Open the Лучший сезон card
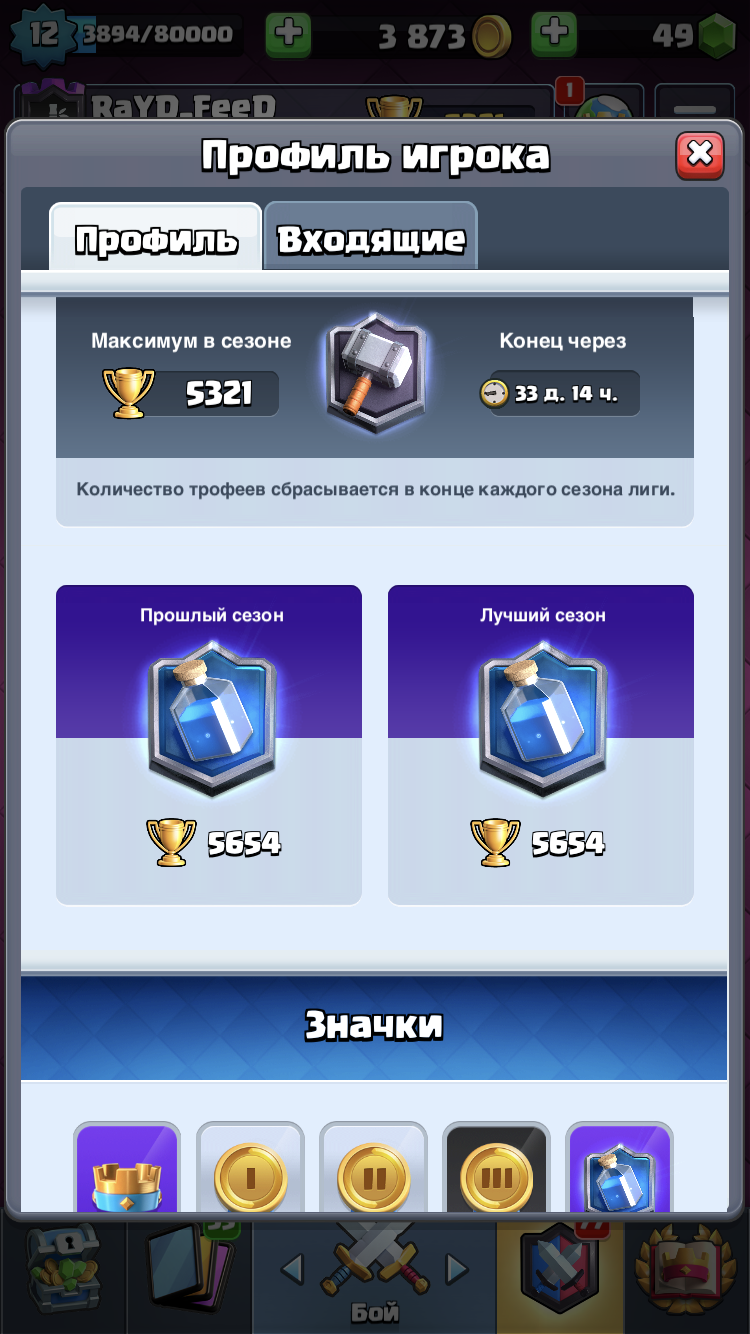This screenshot has height=1334, width=750. (x=541, y=745)
